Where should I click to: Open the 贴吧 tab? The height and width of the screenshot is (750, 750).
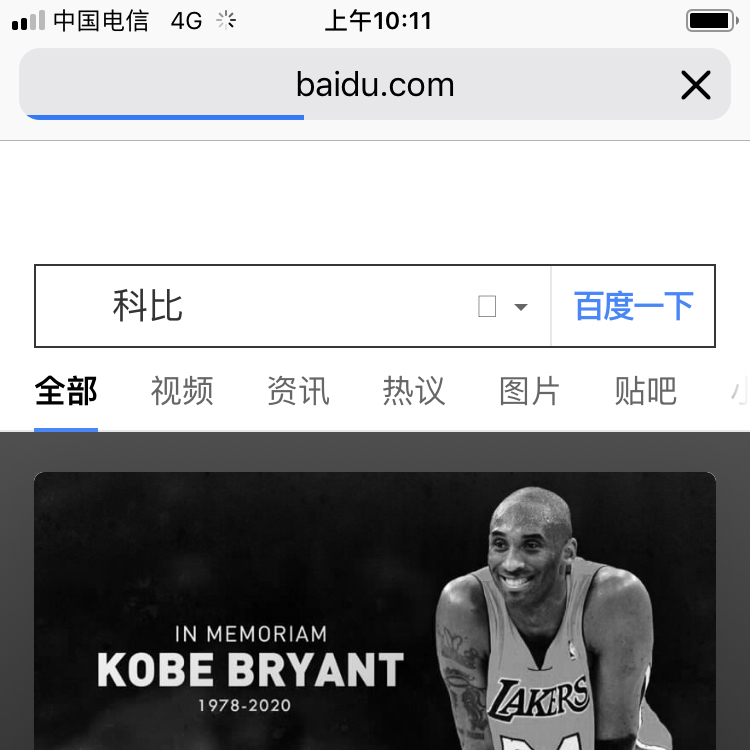(x=646, y=391)
